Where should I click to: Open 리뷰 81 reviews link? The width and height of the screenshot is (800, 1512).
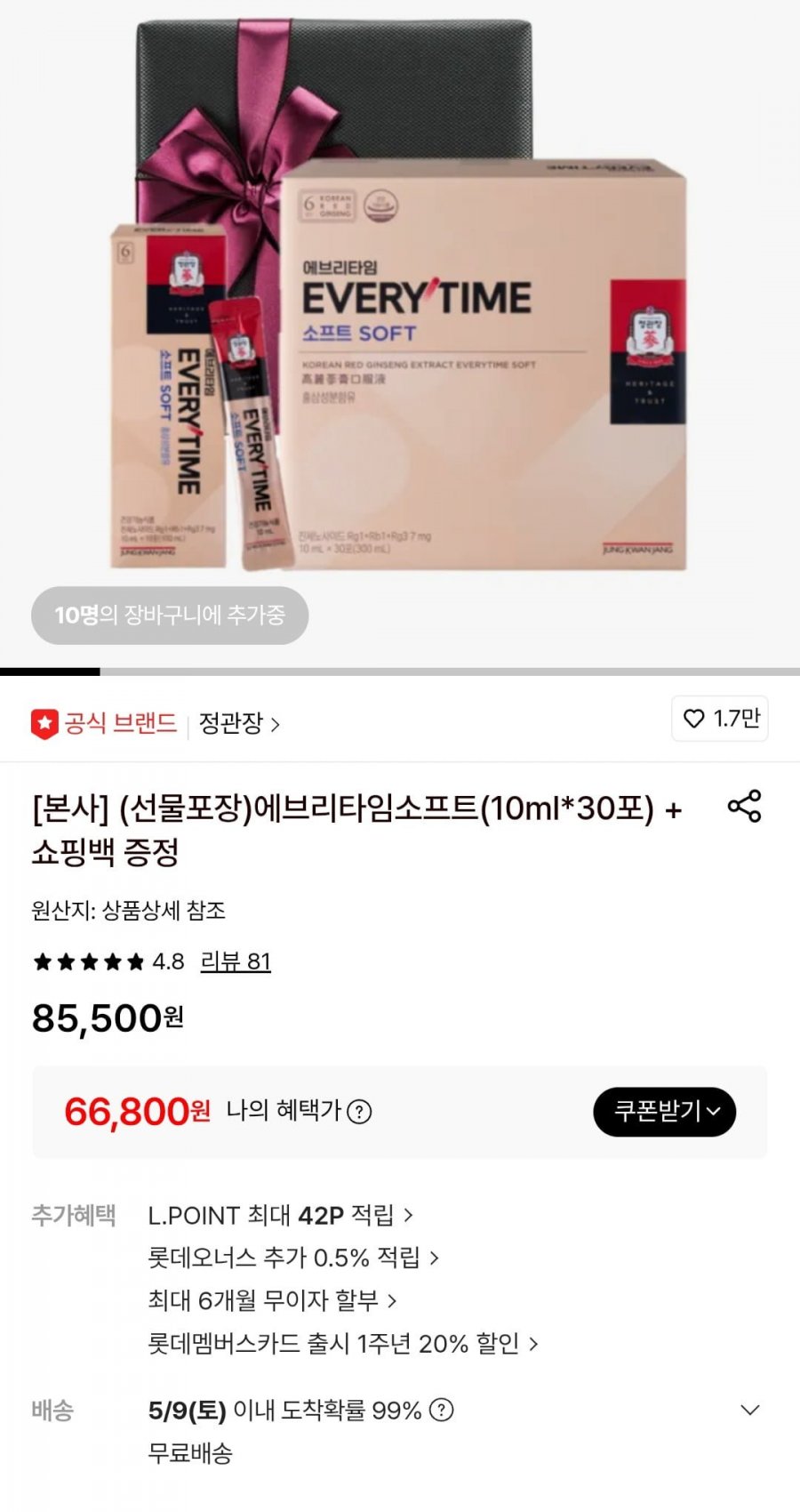click(x=236, y=961)
